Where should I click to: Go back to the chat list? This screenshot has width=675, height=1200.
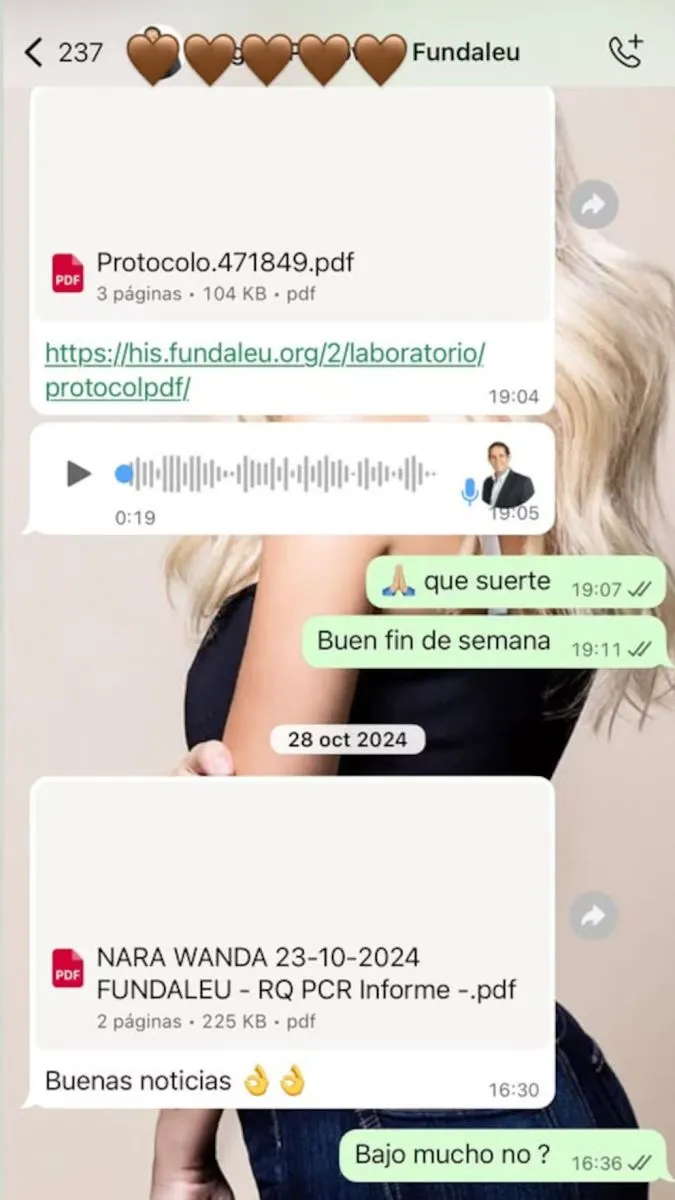35,52
